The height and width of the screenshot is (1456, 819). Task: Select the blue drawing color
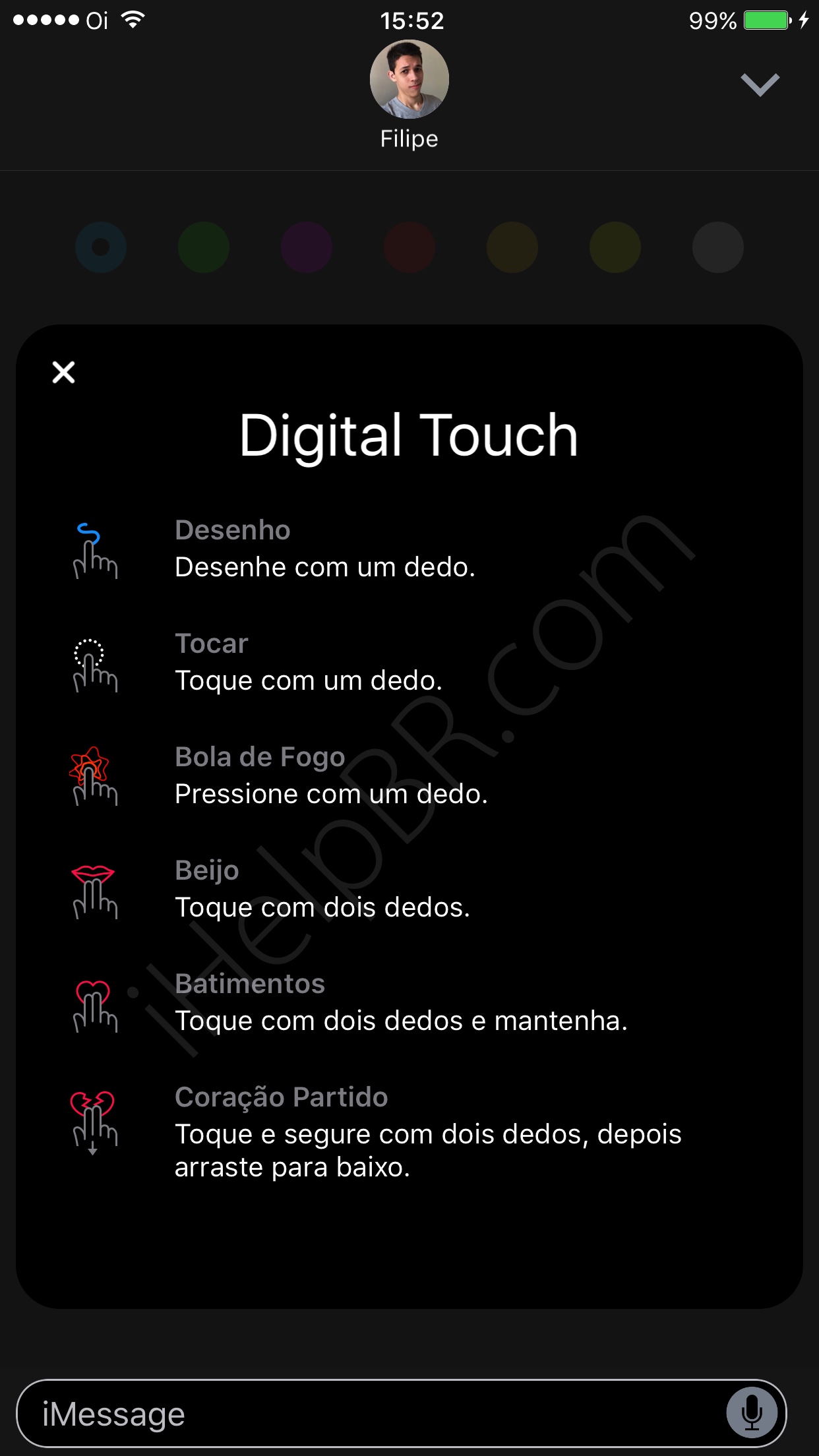click(x=101, y=247)
